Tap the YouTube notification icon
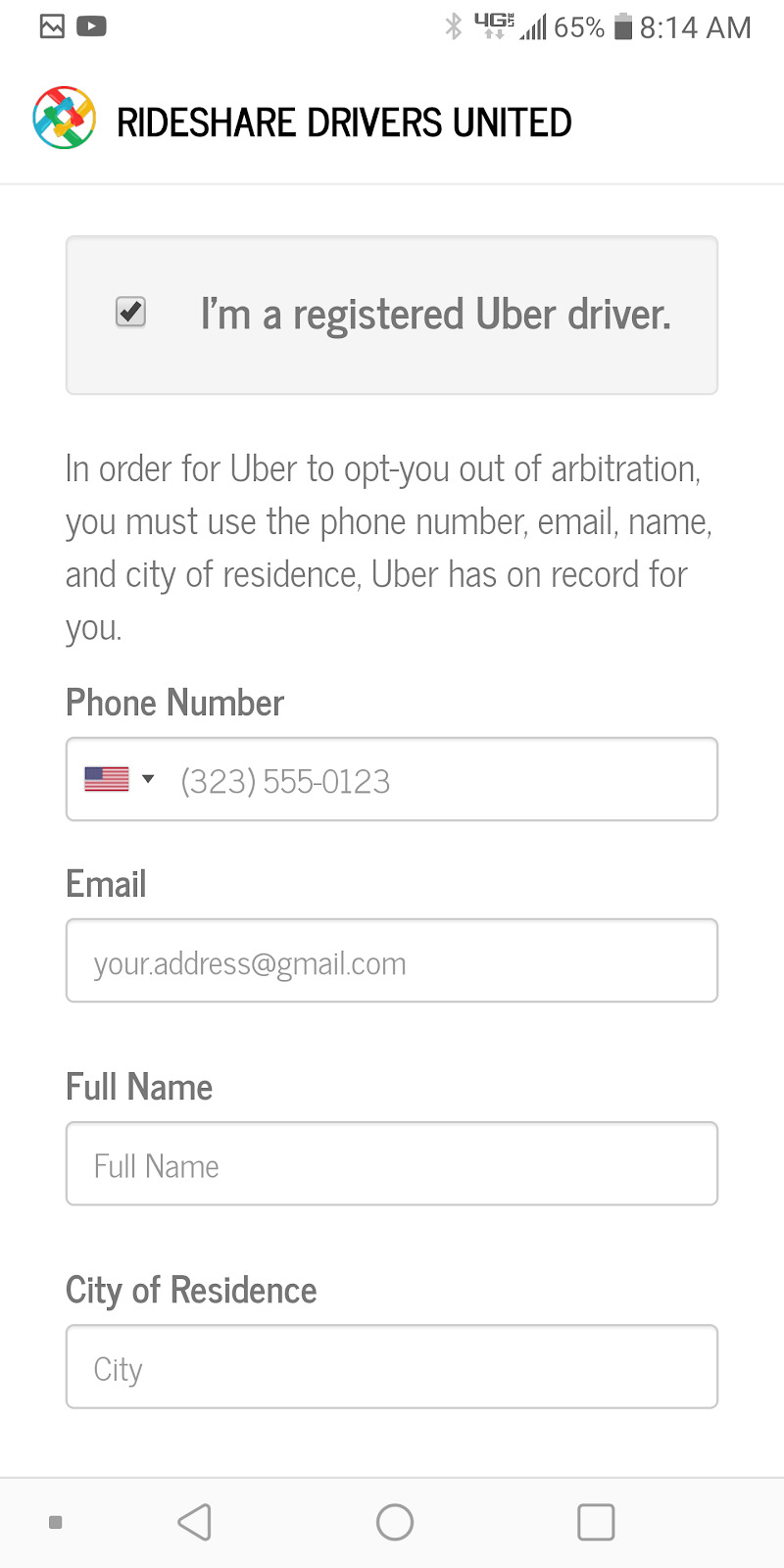Viewport: 784px width, 1568px height. 91,26
